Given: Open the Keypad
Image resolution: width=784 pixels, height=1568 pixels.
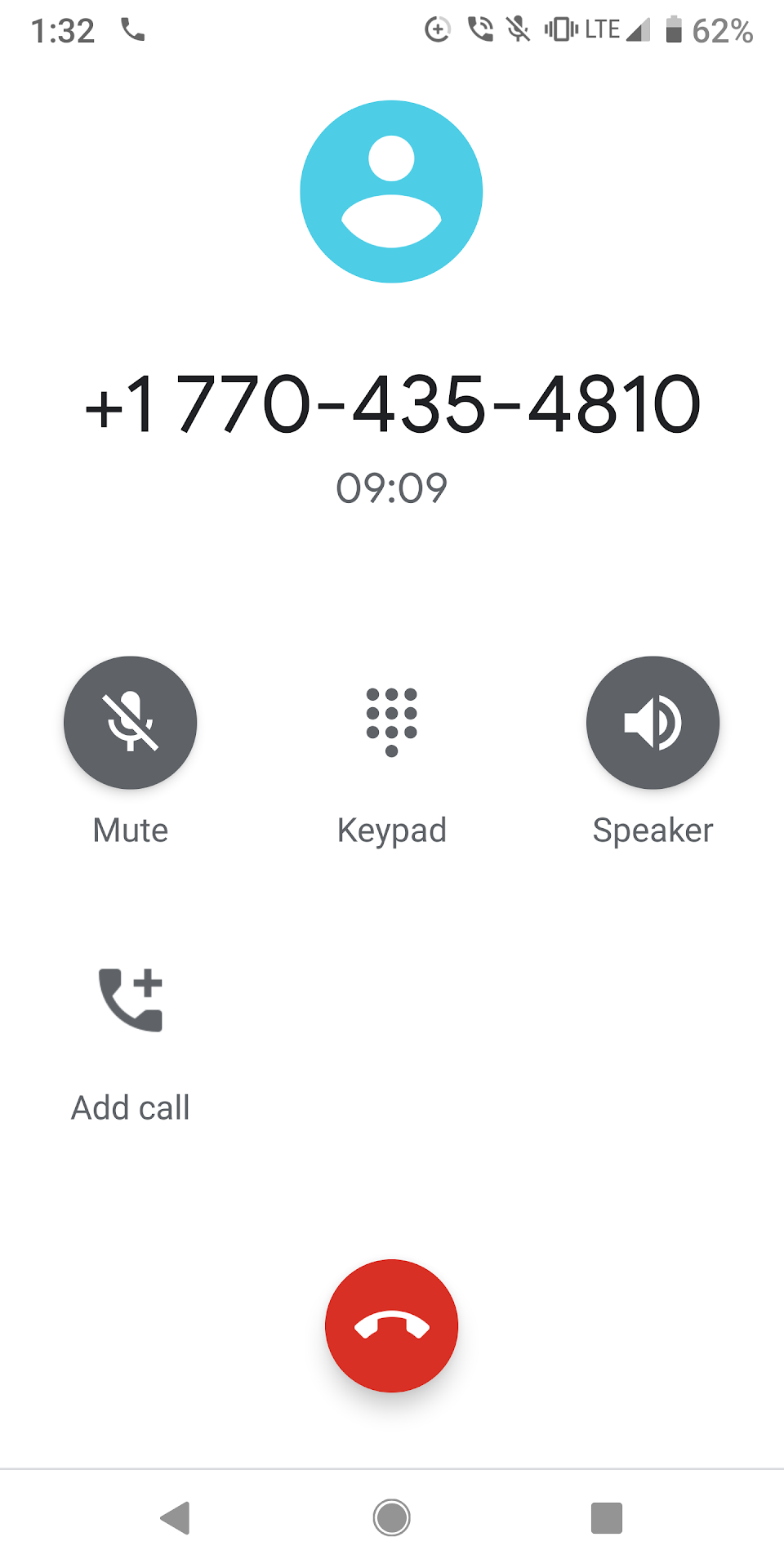Looking at the screenshot, I should 392,723.
